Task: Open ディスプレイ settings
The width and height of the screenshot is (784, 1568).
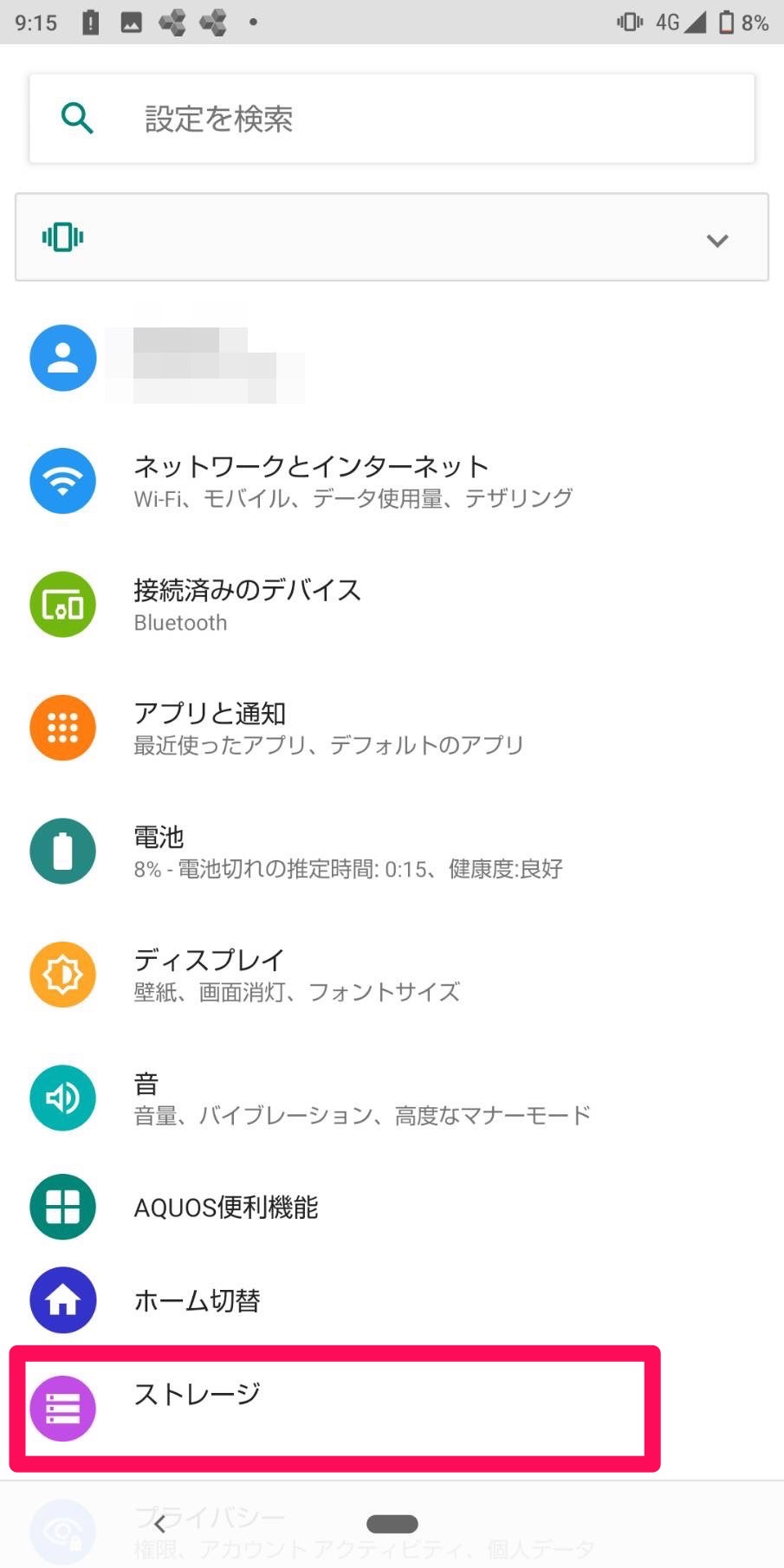Action: click(x=392, y=975)
